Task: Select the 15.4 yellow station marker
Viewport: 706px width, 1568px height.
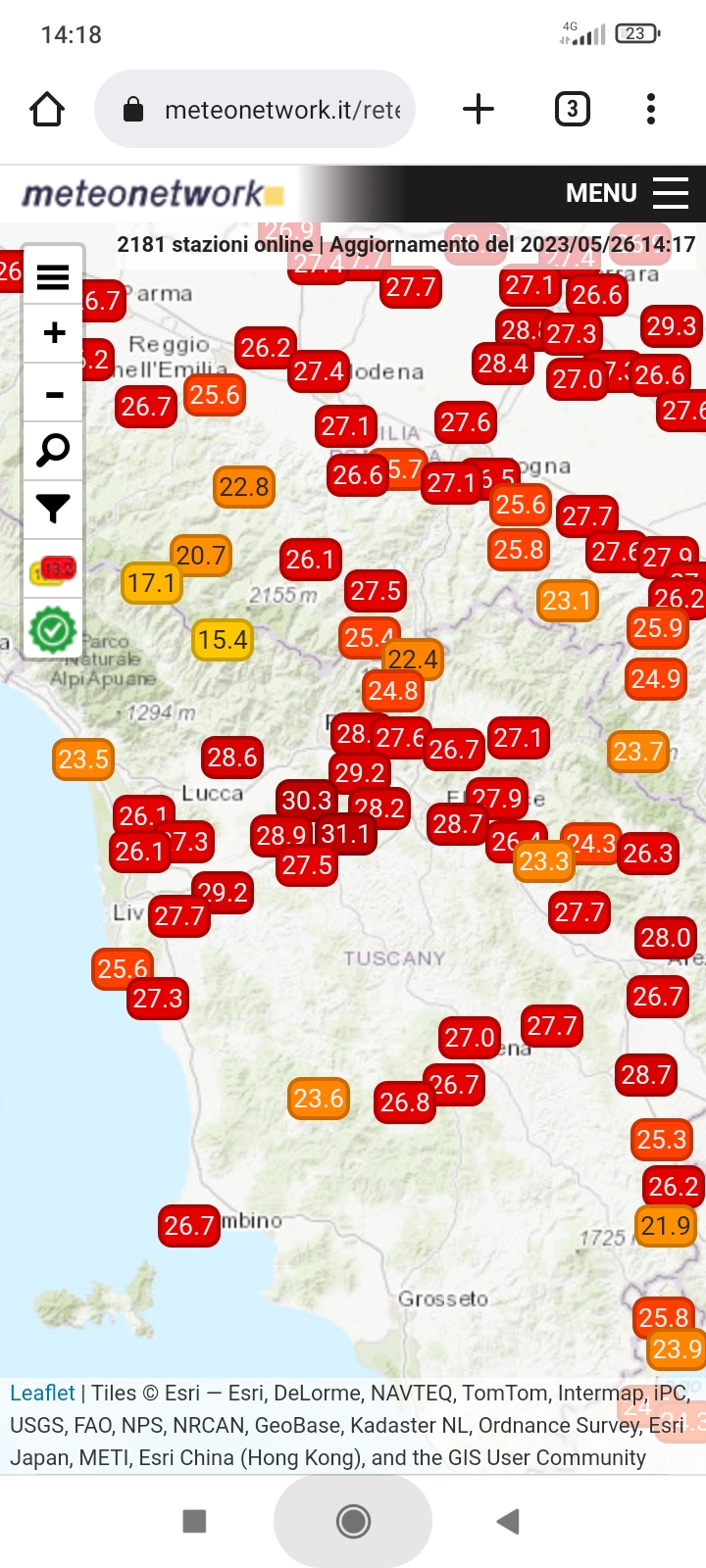Action: click(x=223, y=640)
